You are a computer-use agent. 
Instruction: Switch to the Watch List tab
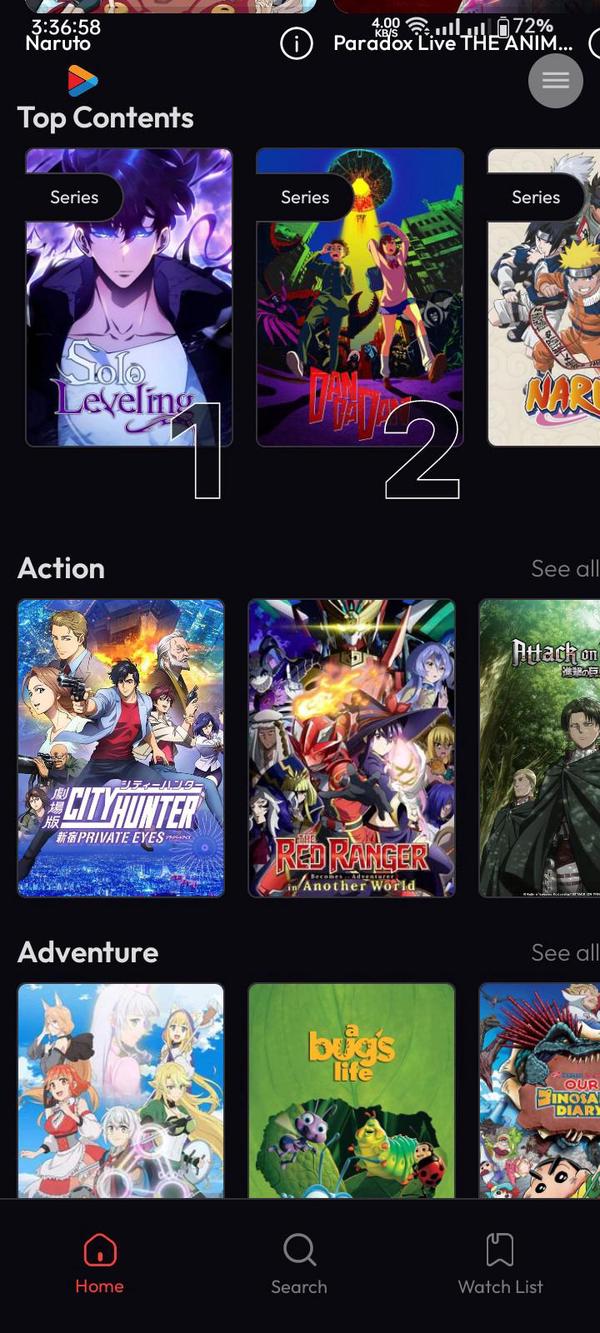coord(500,1264)
